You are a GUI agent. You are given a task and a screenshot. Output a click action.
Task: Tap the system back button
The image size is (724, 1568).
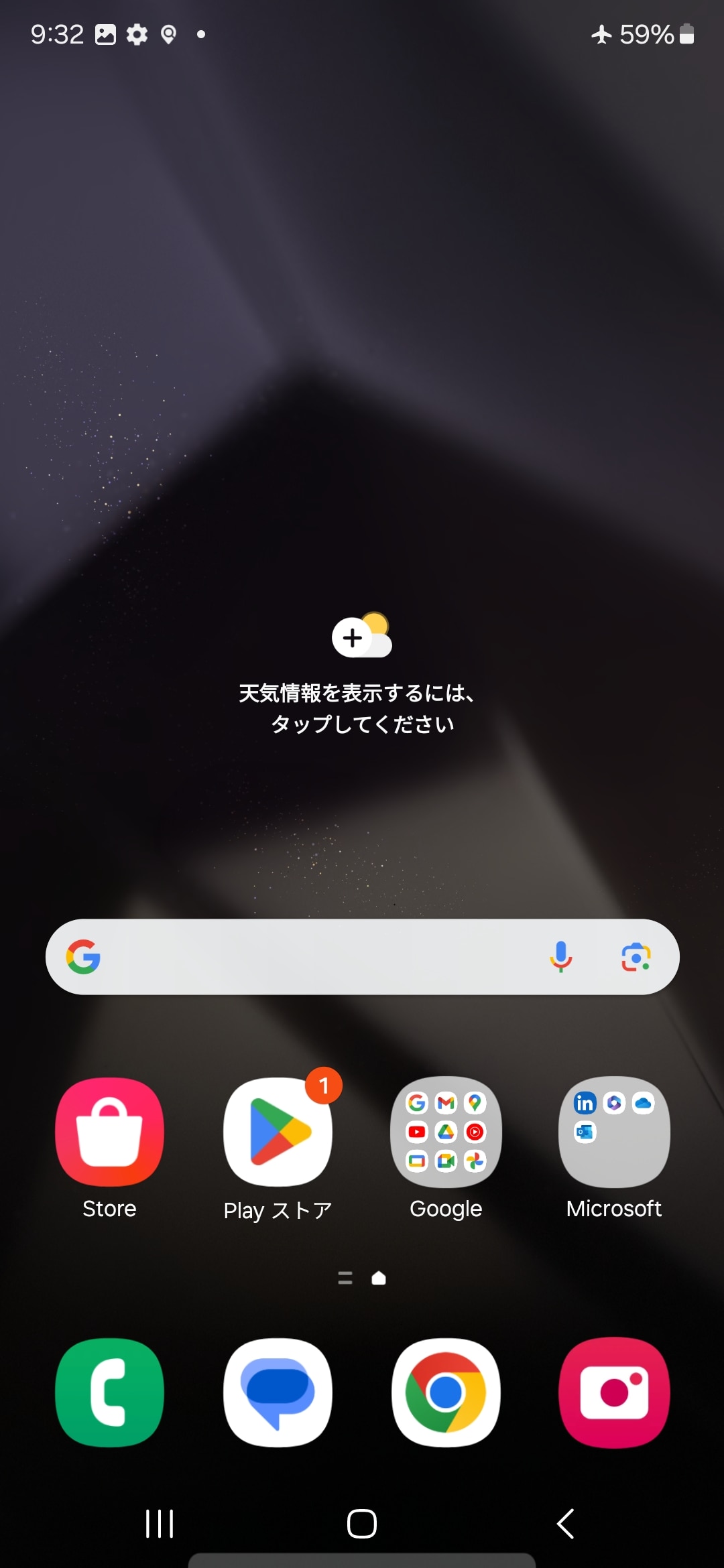point(566,1524)
